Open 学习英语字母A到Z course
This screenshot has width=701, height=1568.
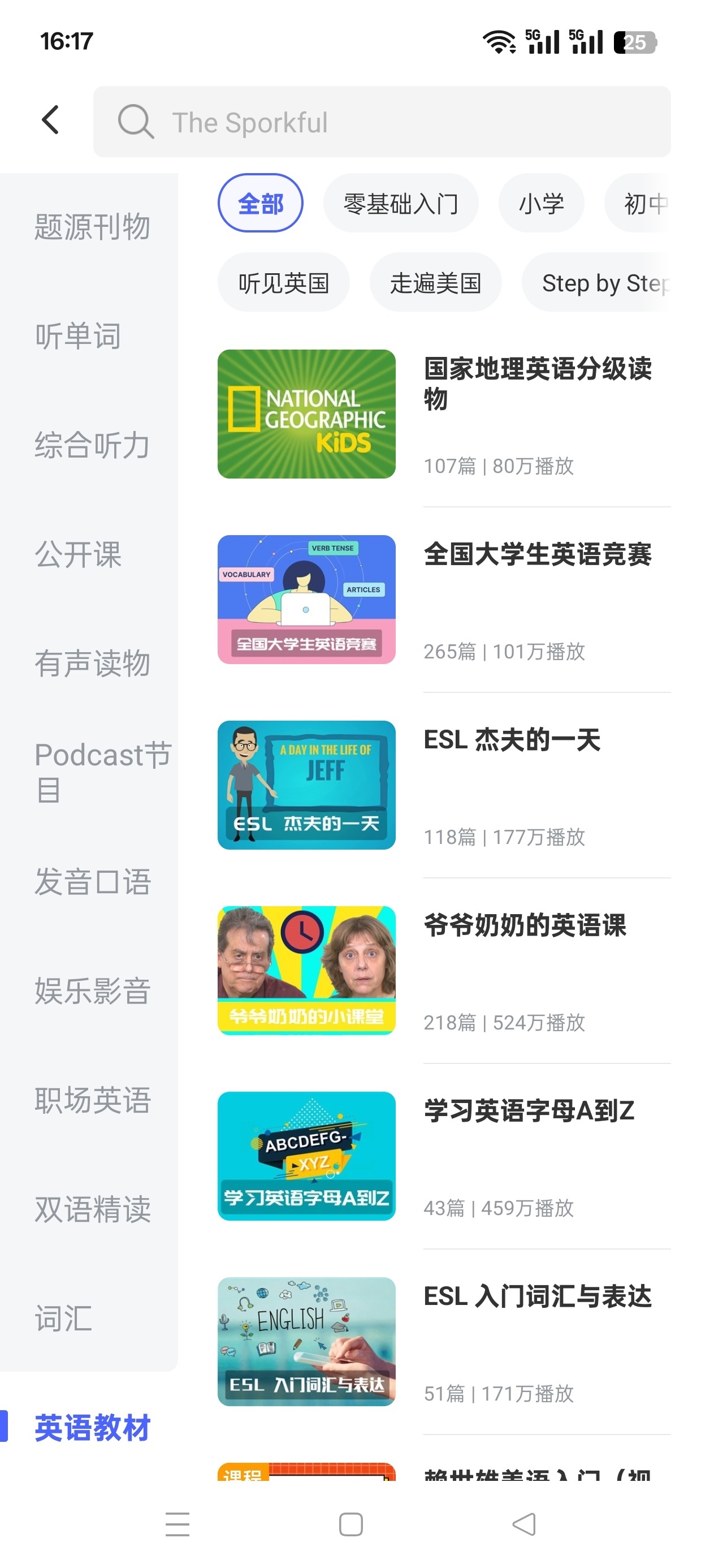[x=444, y=1156]
